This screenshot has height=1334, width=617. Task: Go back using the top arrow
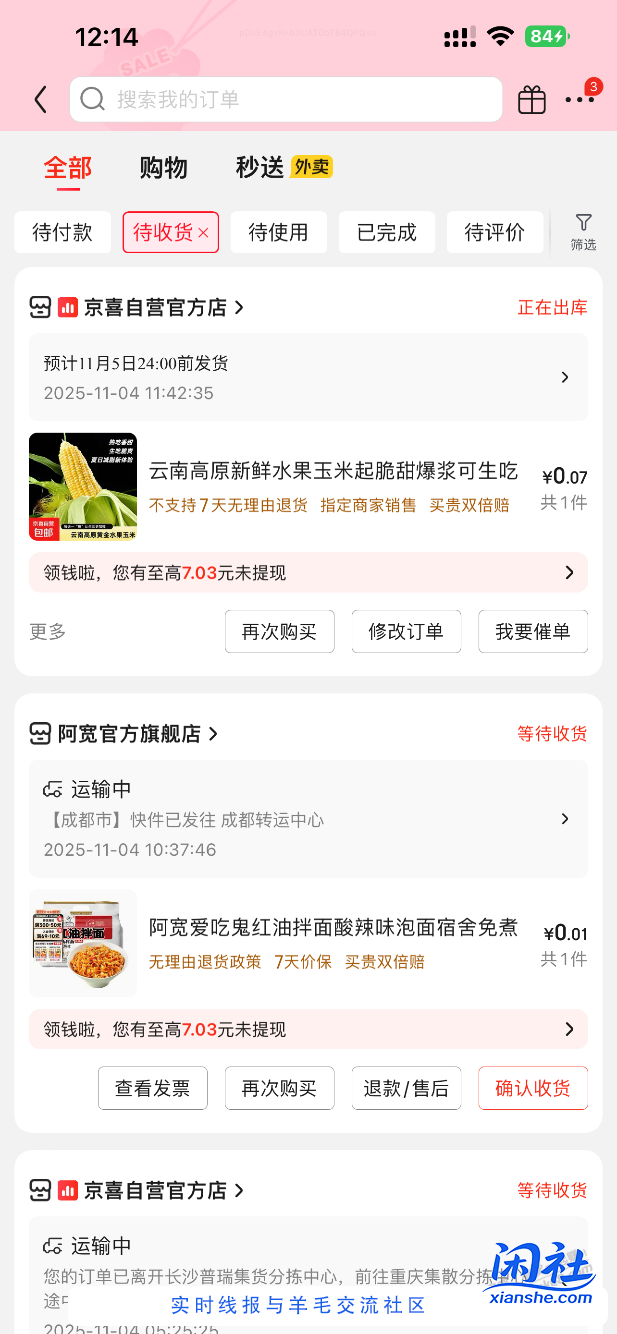click(40, 99)
